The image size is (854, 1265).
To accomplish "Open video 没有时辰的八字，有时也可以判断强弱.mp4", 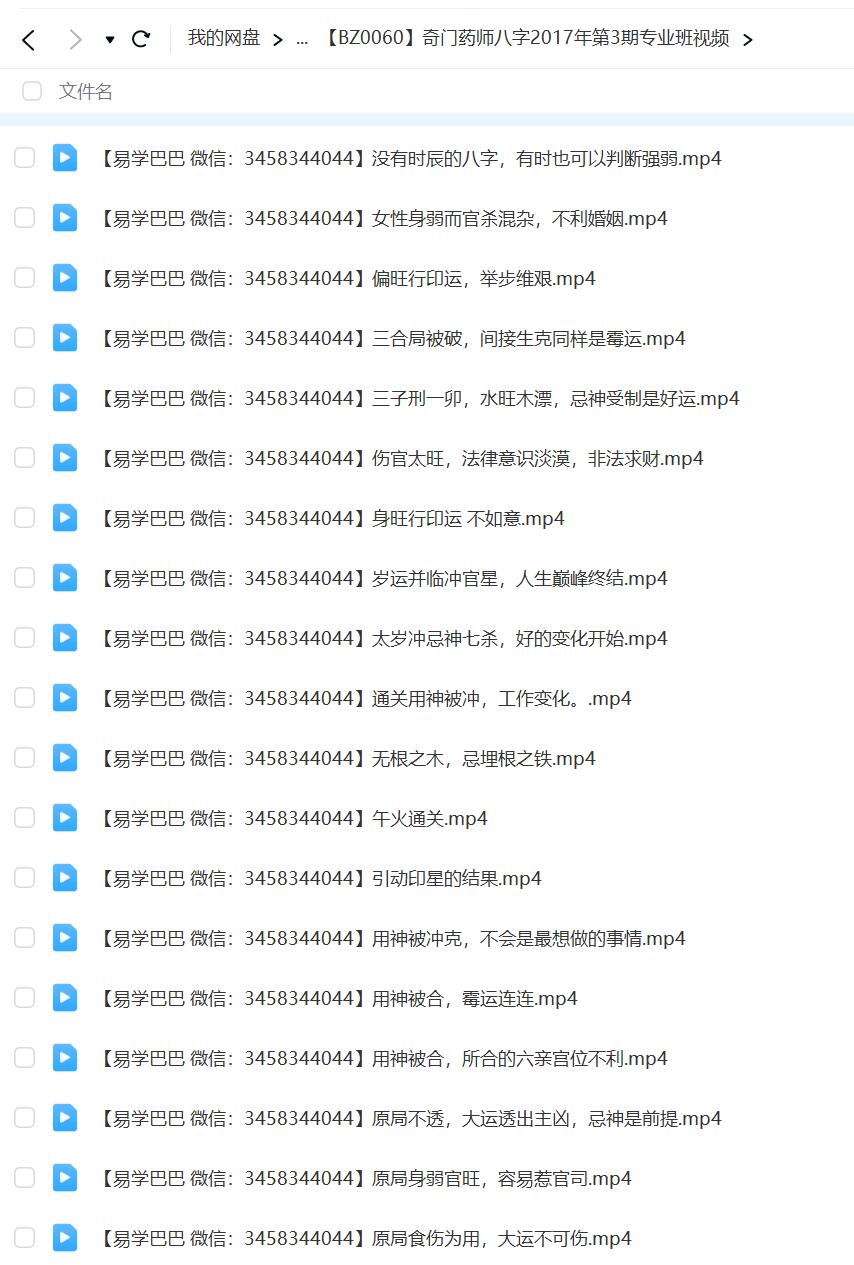I will 410,158.
